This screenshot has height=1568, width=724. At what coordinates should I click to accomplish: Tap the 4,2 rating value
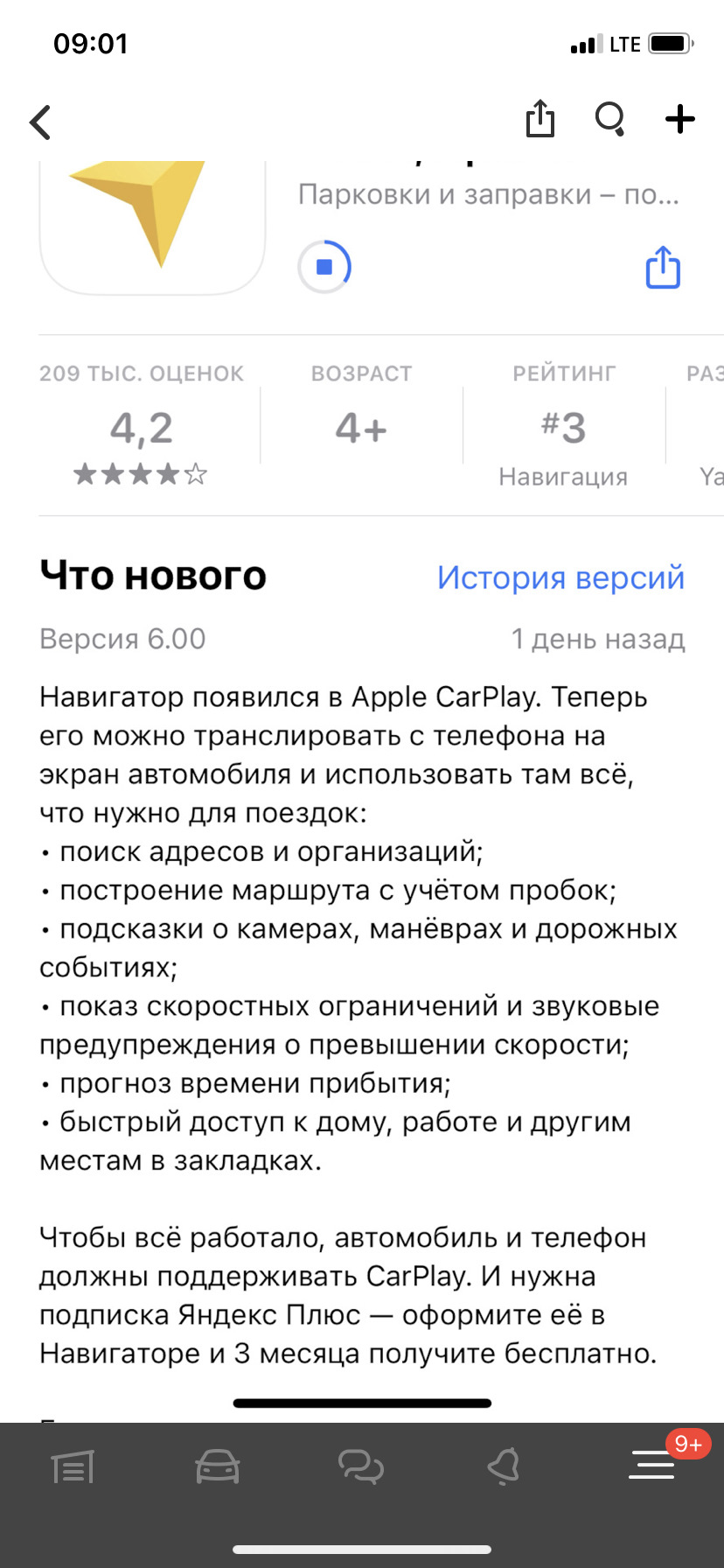(141, 428)
